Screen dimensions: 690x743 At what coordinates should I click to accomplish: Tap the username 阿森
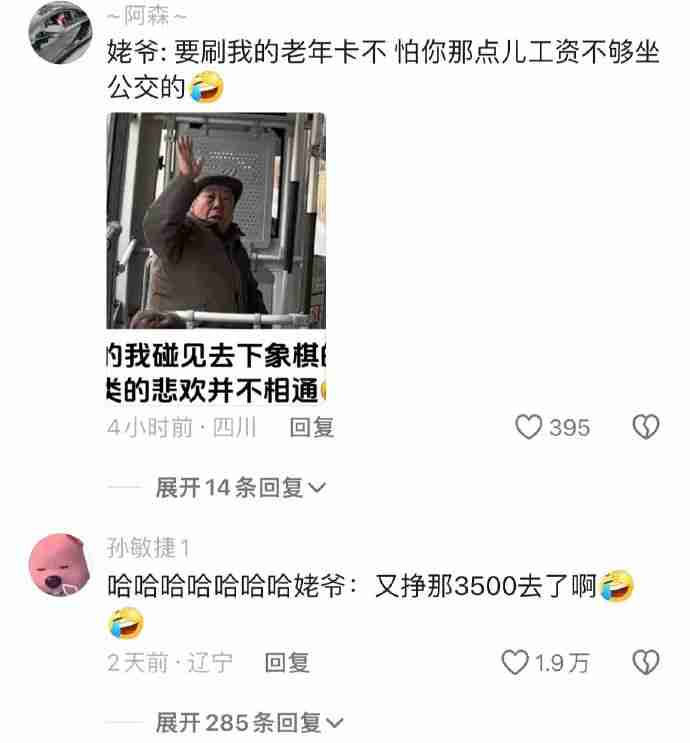click(x=146, y=14)
